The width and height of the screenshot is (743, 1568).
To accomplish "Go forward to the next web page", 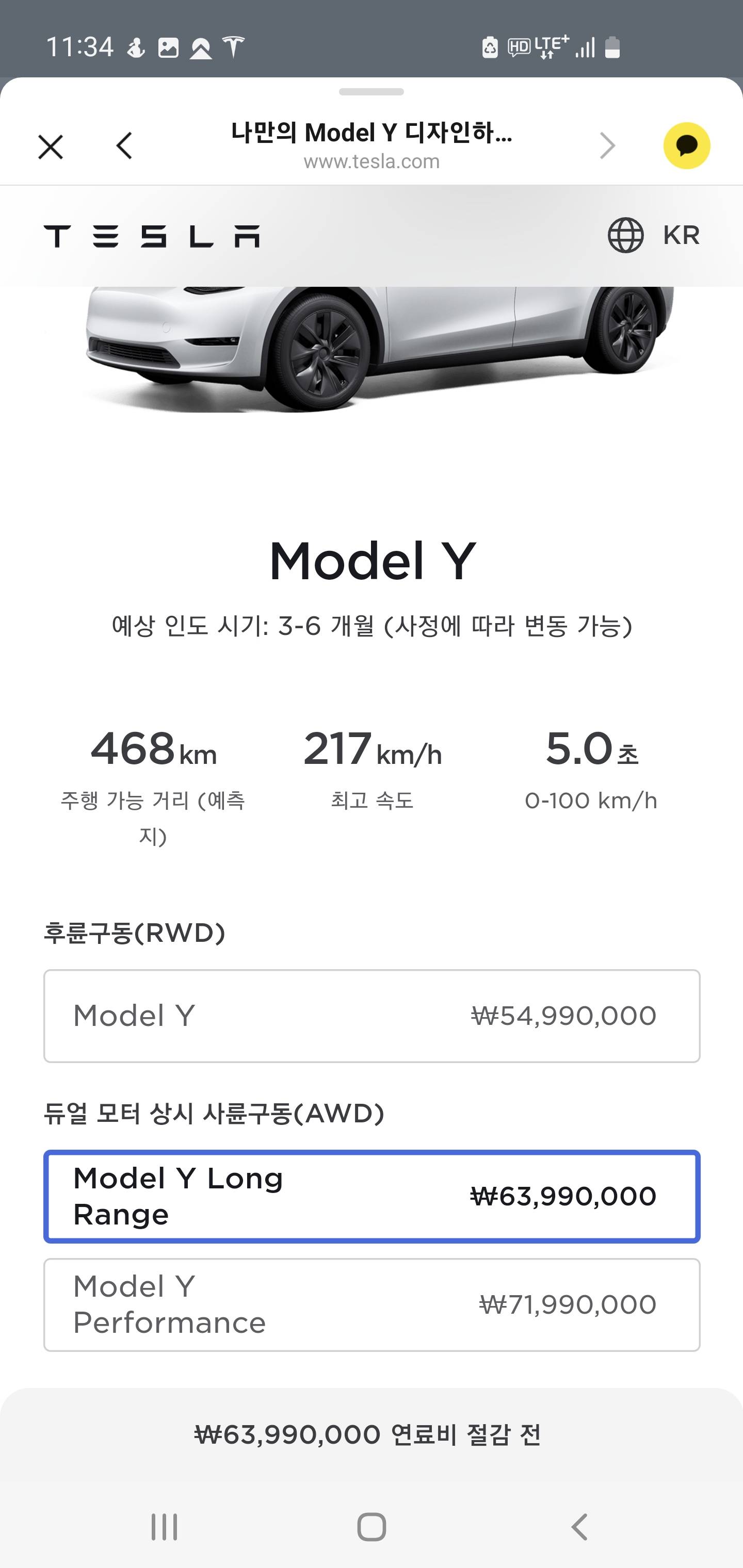I will coord(607,146).
